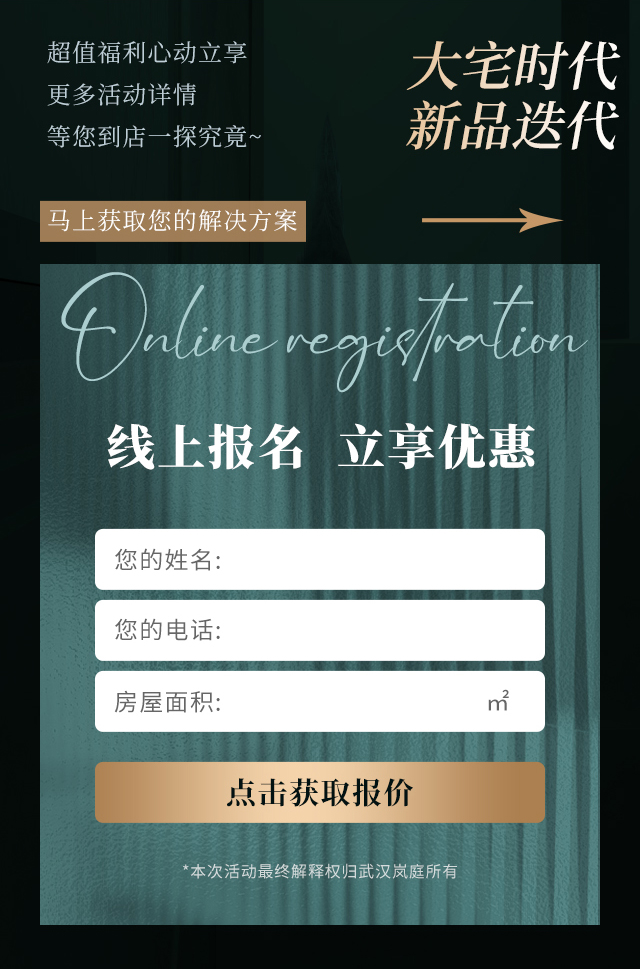Select the 您的电话 phone field

tap(320, 630)
